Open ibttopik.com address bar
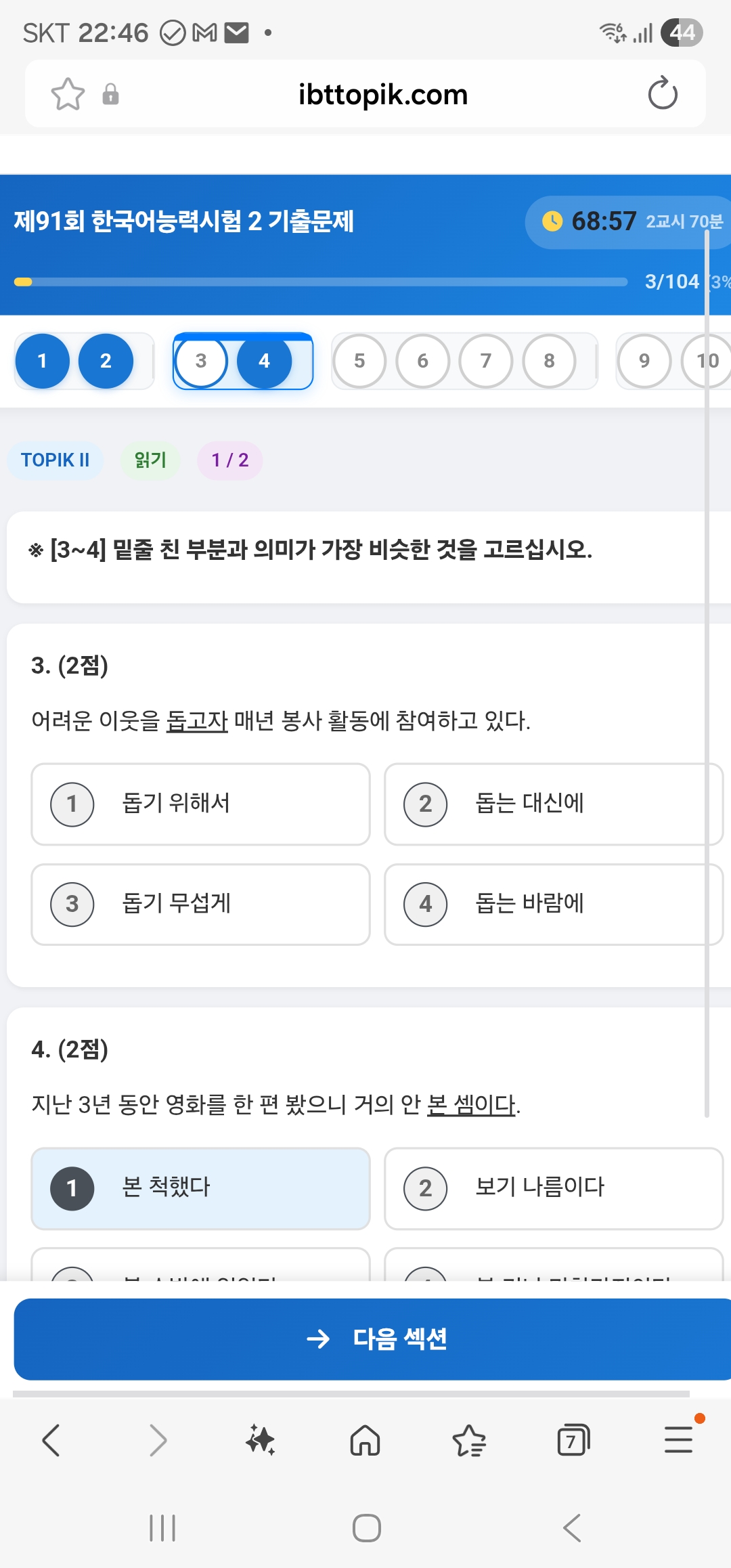731x1568 pixels. (382, 94)
